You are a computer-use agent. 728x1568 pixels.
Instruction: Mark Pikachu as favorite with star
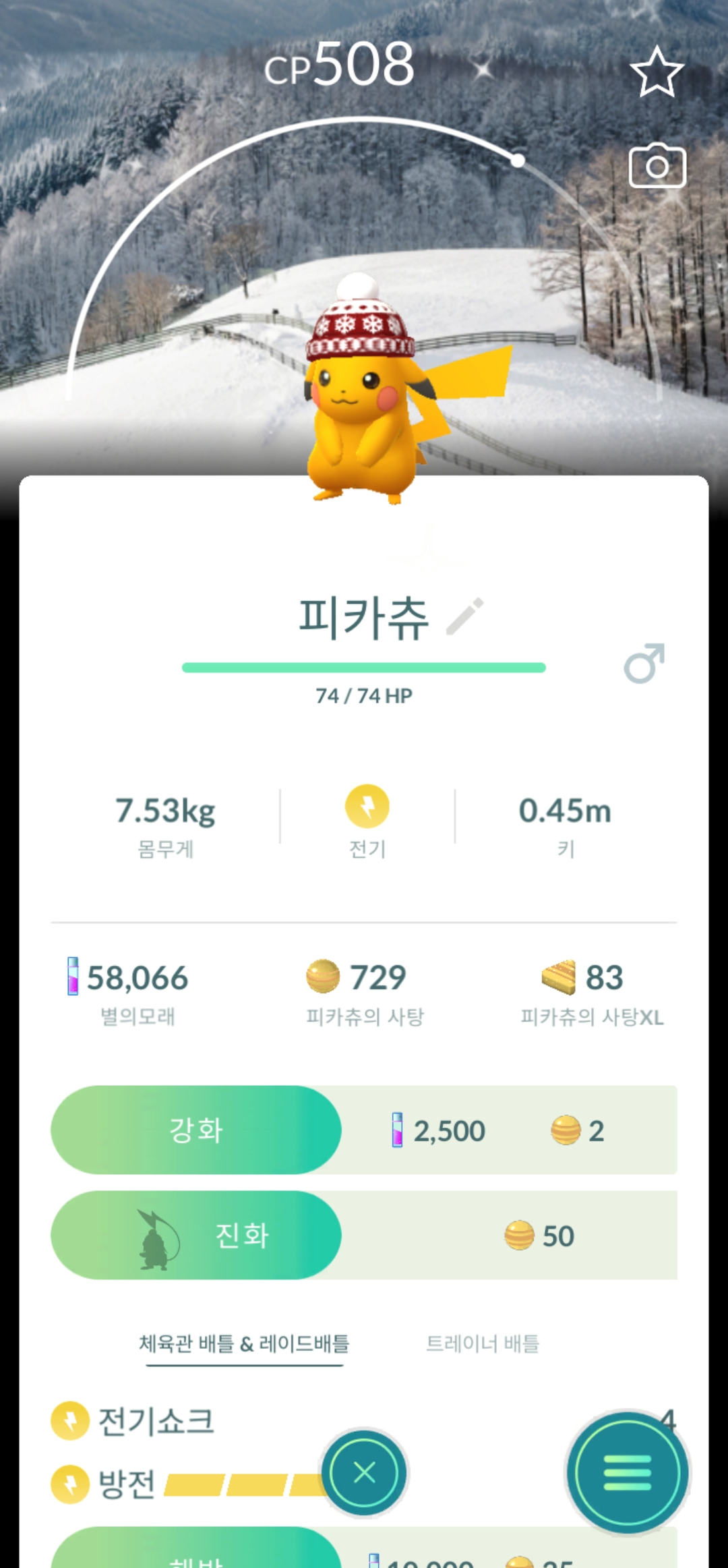(x=656, y=72)
